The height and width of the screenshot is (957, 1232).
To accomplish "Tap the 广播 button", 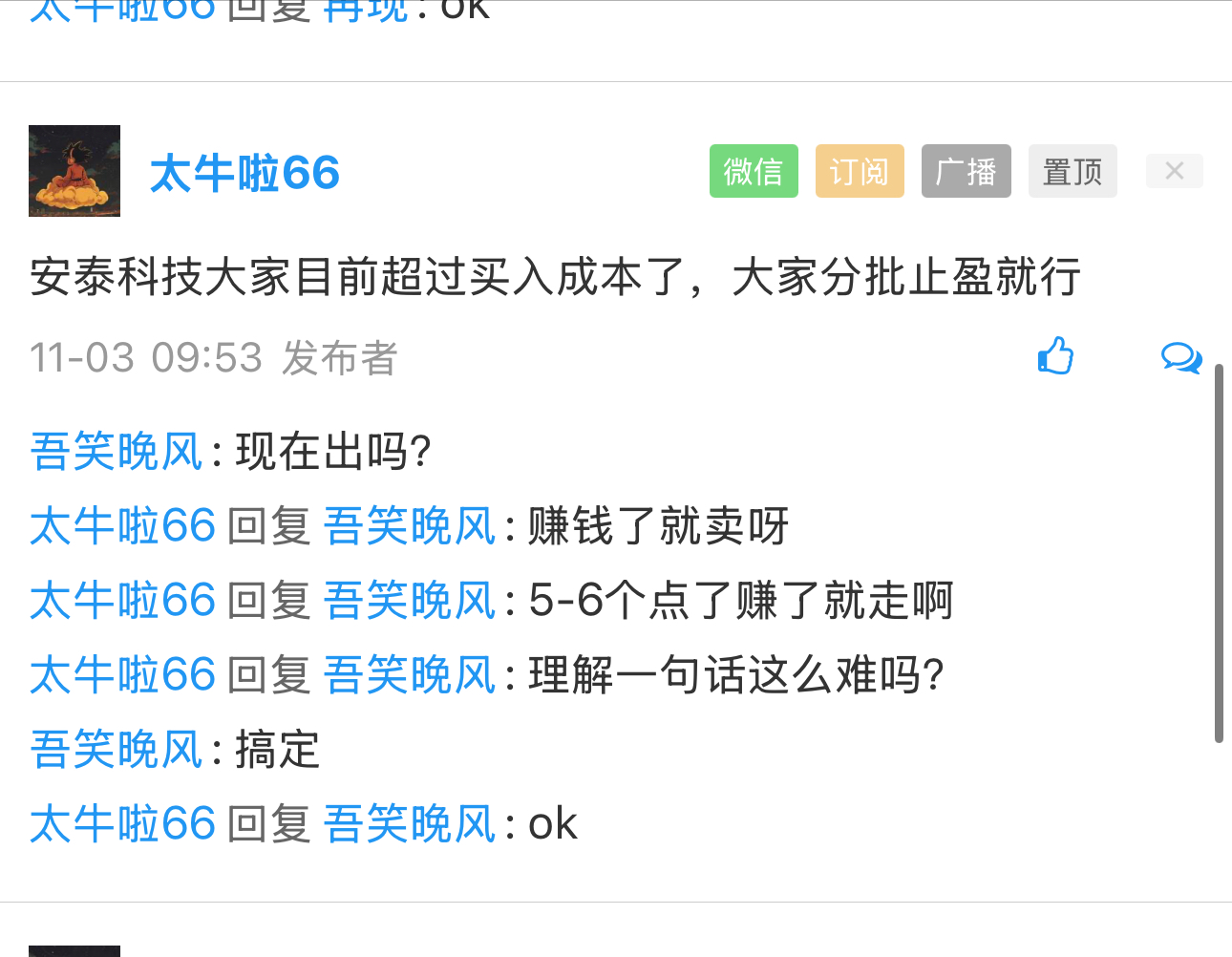I will [x=966, y=172].
